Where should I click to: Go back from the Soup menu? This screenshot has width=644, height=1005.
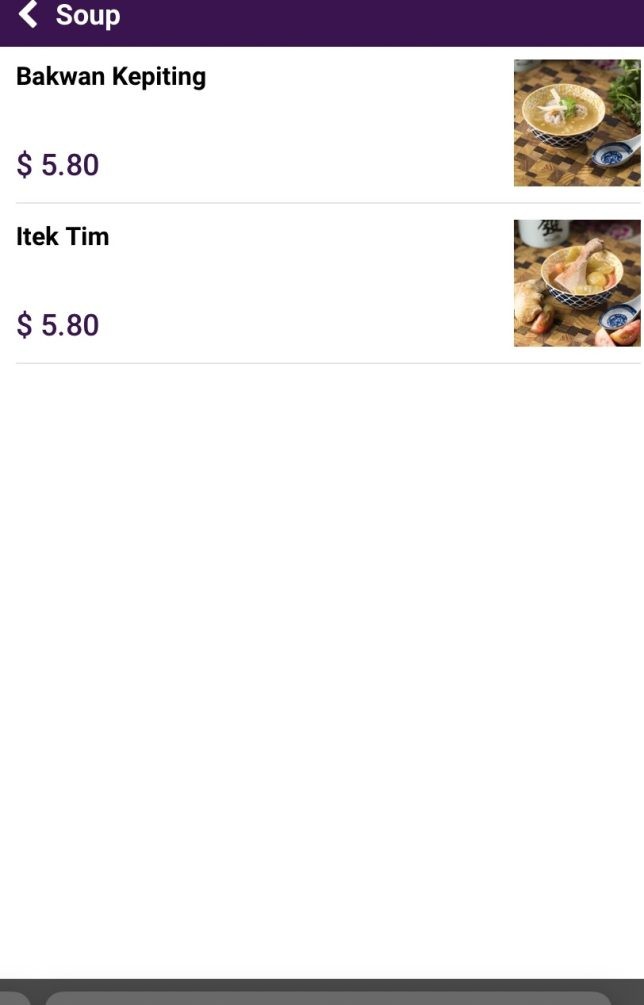click(28, 15)
